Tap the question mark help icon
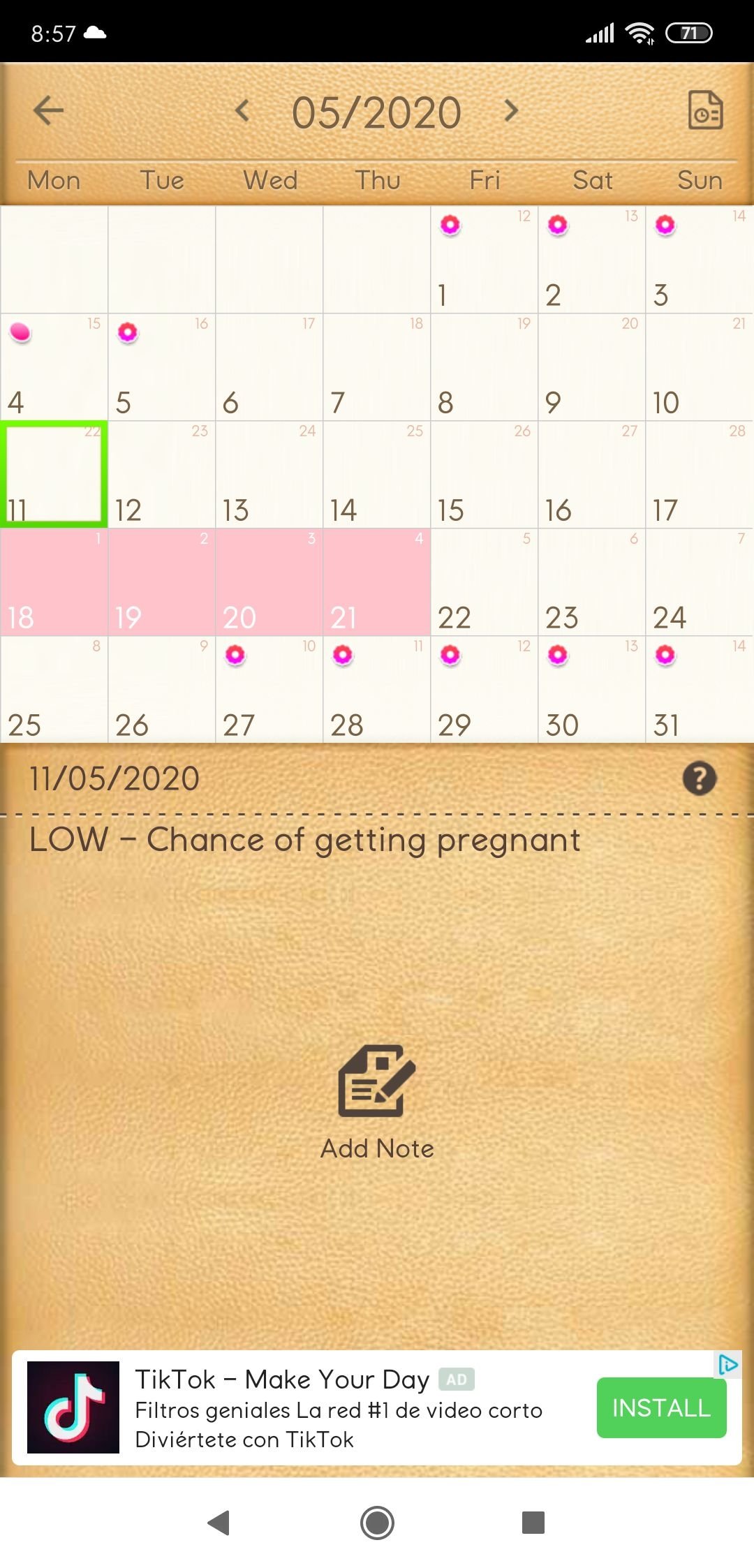Viewport: 754px width, 1568px height. pos(700,777)
